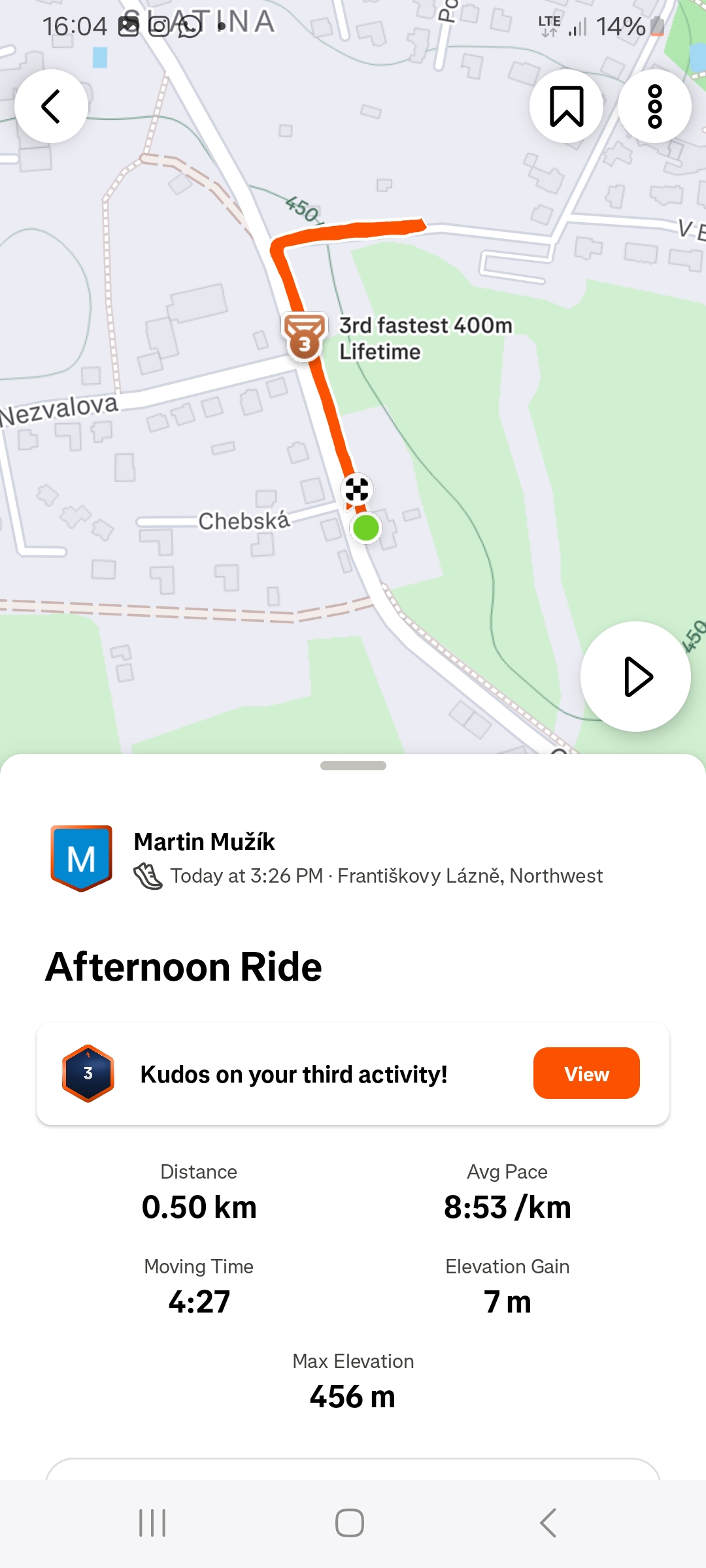View the third activity kudos achievement
The image size is (706, 1568).
click(586, 1073)
